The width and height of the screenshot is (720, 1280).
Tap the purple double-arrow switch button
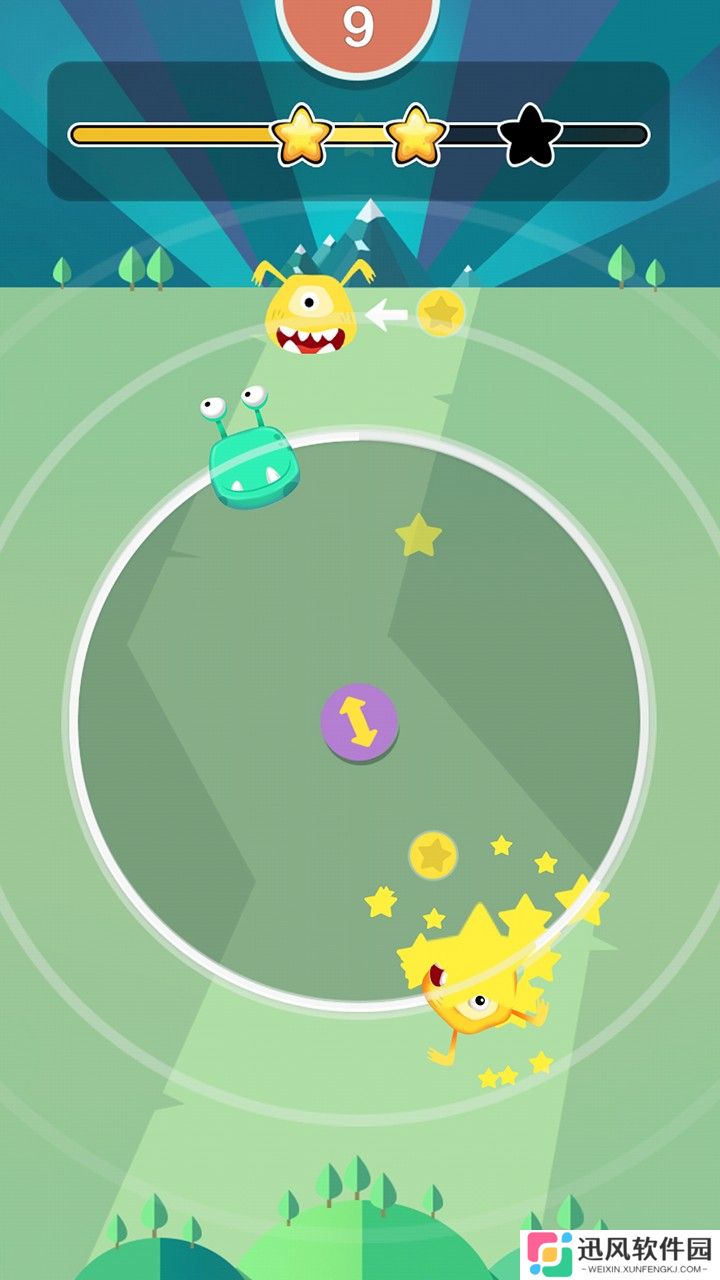(x=359, y=723)
